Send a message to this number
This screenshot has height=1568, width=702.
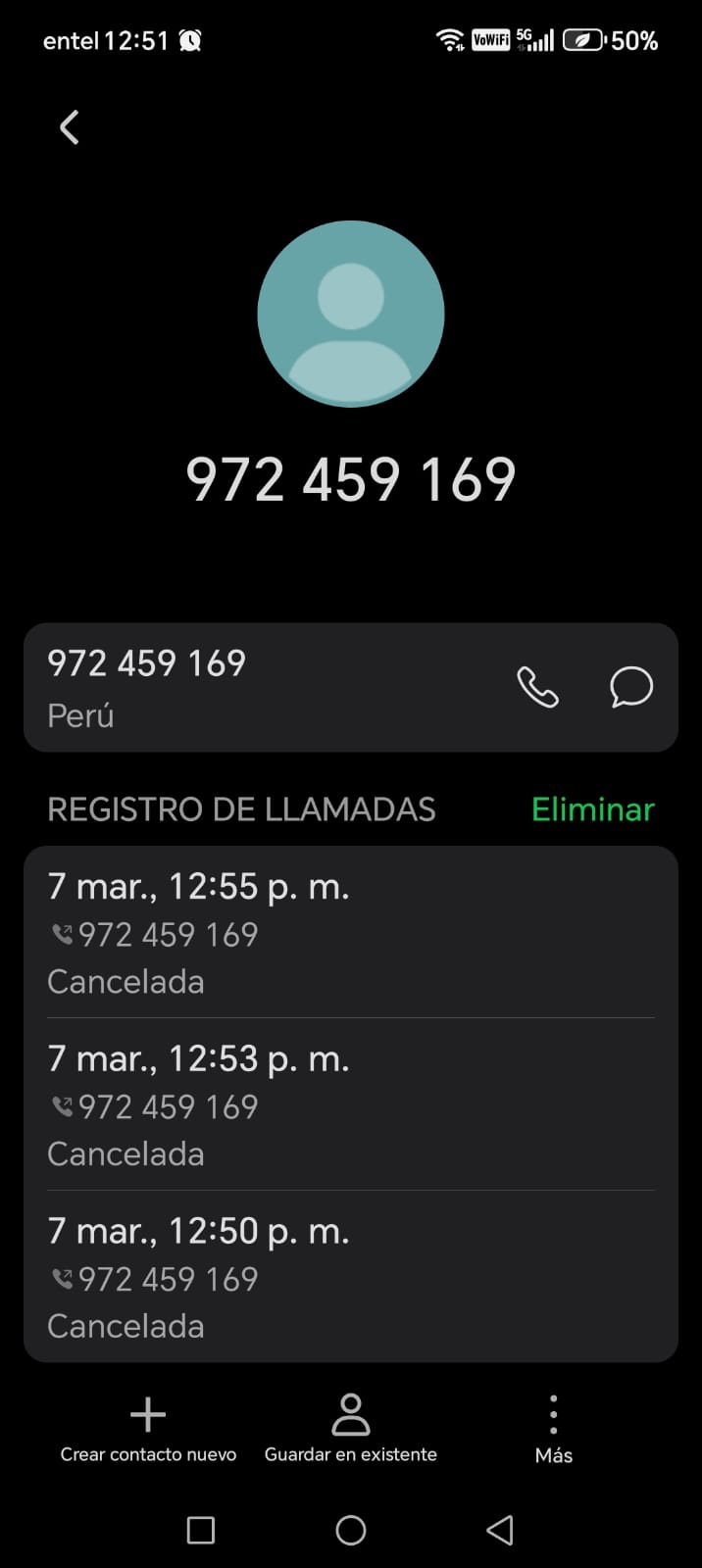[631, 687]
